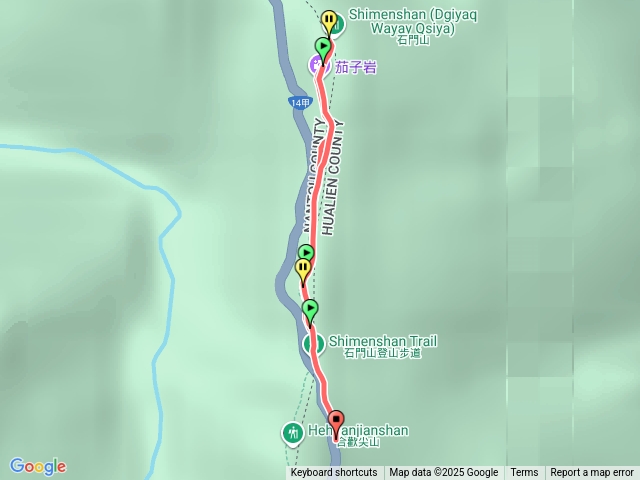Viewport: 640px width, 480px height.
Task: Open Google Maps via the Google logo
Action: [37, 466]
